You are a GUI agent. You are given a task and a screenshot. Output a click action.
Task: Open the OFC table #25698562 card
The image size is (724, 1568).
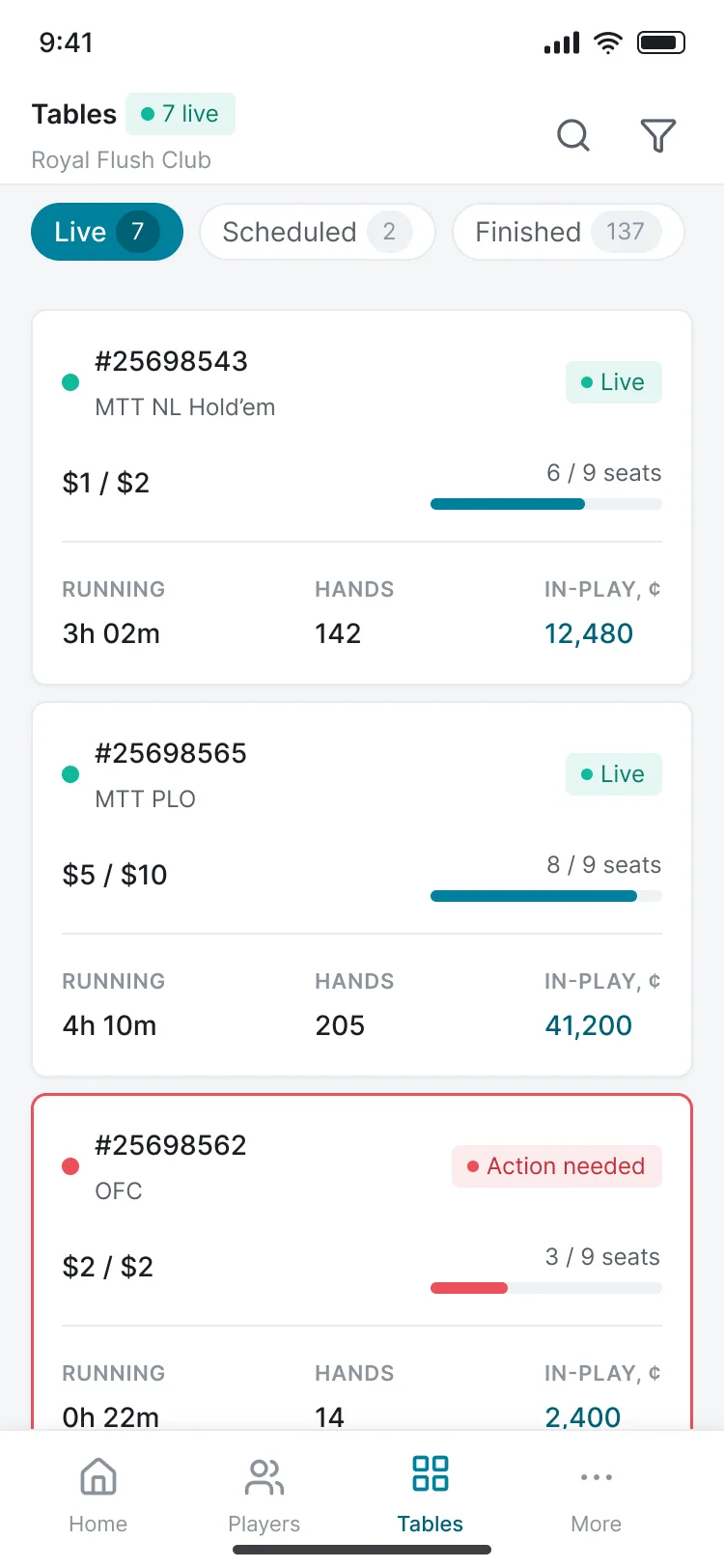(362, 1262)
